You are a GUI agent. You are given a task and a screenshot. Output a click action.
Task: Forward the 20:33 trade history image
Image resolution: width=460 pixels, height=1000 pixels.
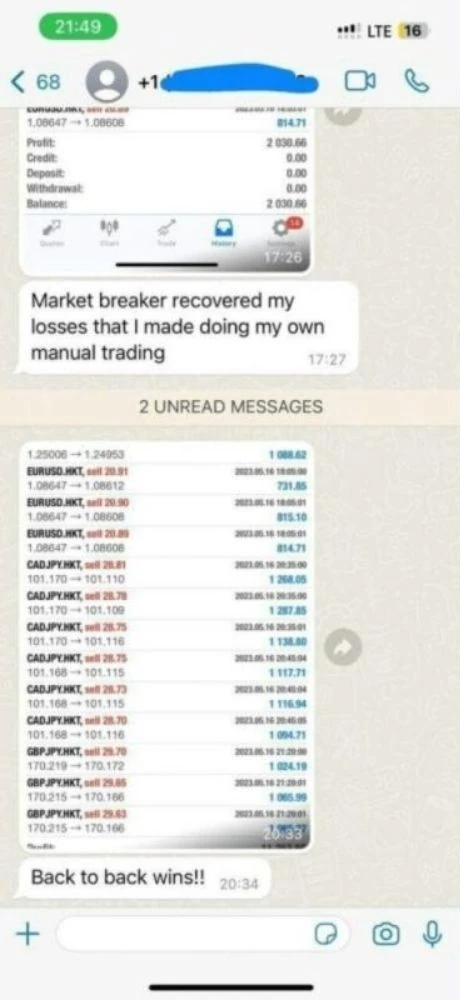[343, 647]
